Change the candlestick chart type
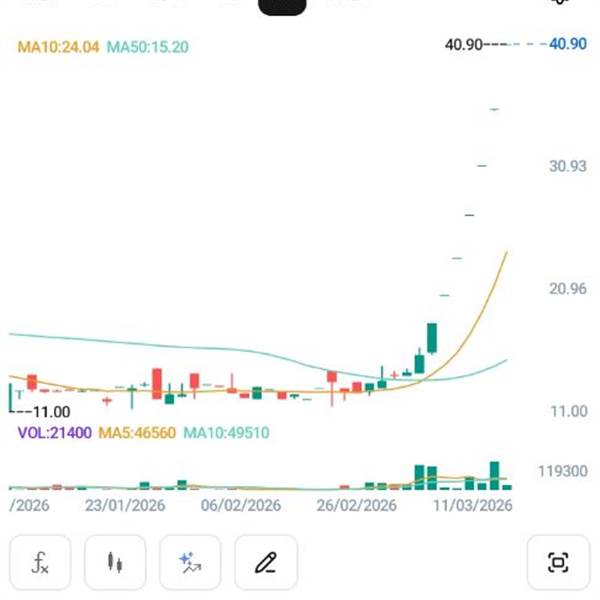Image resolution: width=600 pixels, height=600 pixels. 115,563
